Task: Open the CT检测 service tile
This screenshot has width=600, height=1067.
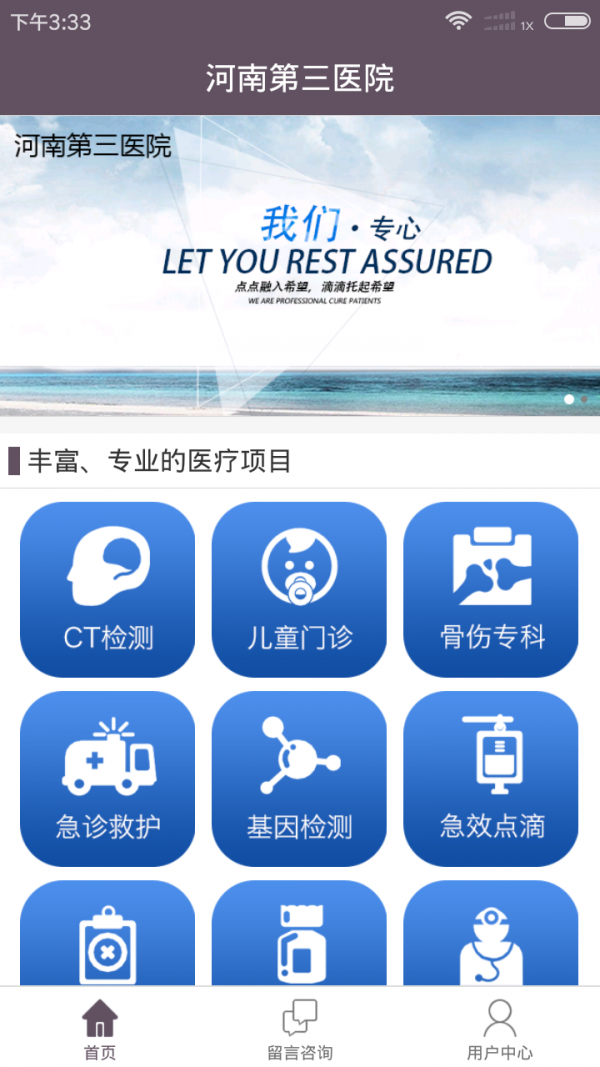Action: (x=108, y=589)
